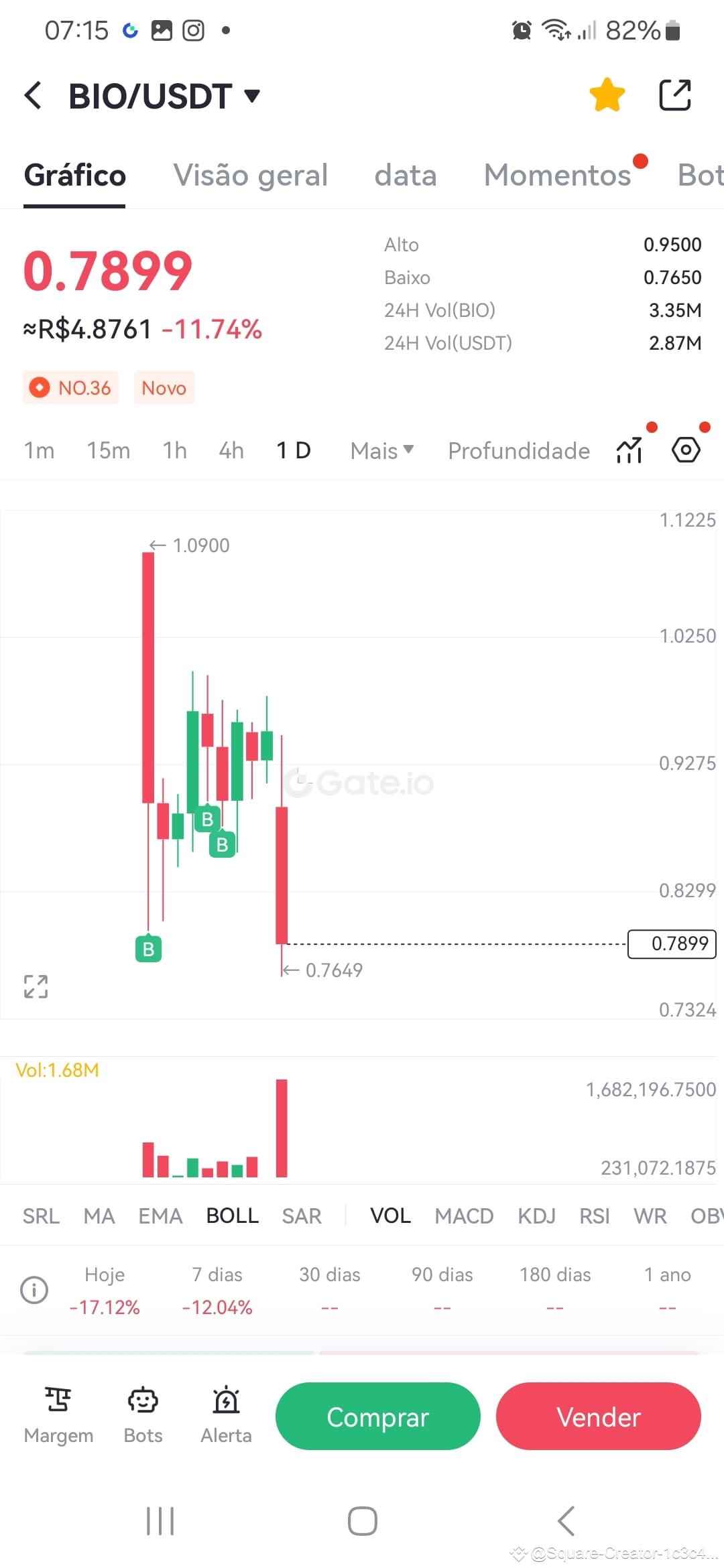Tap the info icon near period statistics
This screenshot has width=724, height=1568.
[x=34, y=1289]
